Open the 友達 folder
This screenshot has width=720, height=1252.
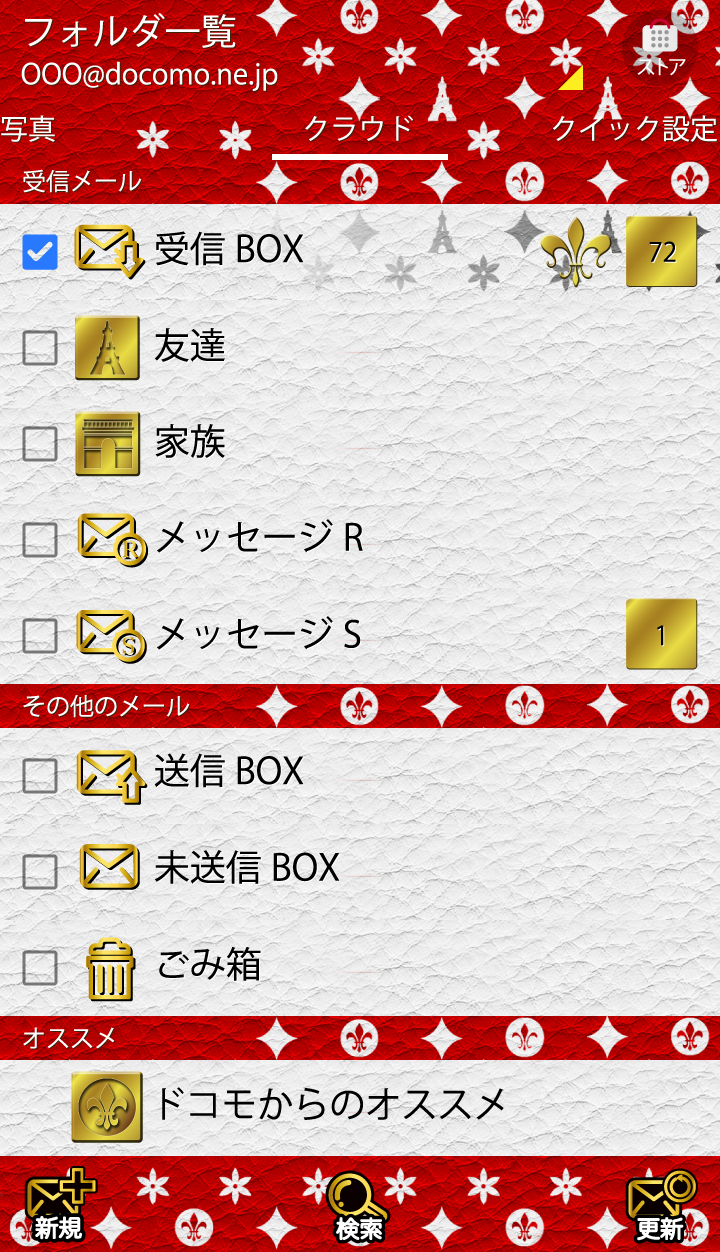pos(190,347)
